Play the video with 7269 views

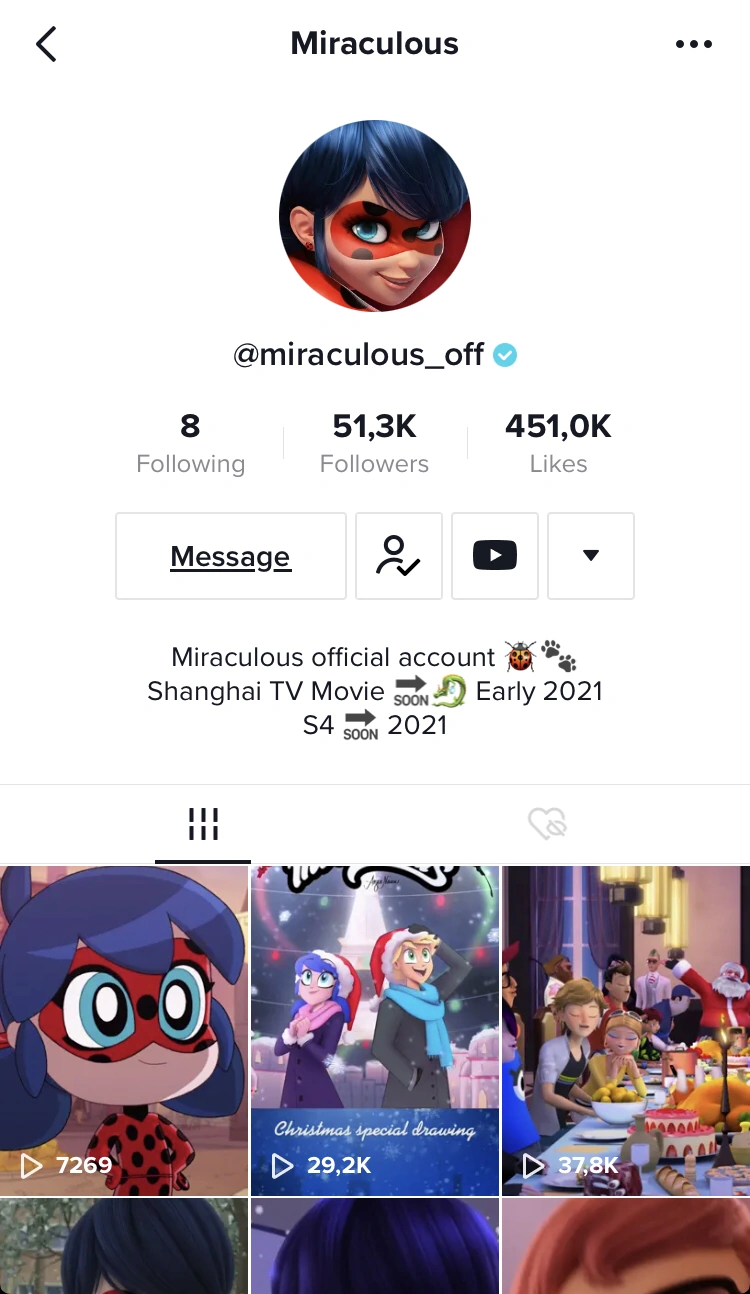(x=124, y=1030)
